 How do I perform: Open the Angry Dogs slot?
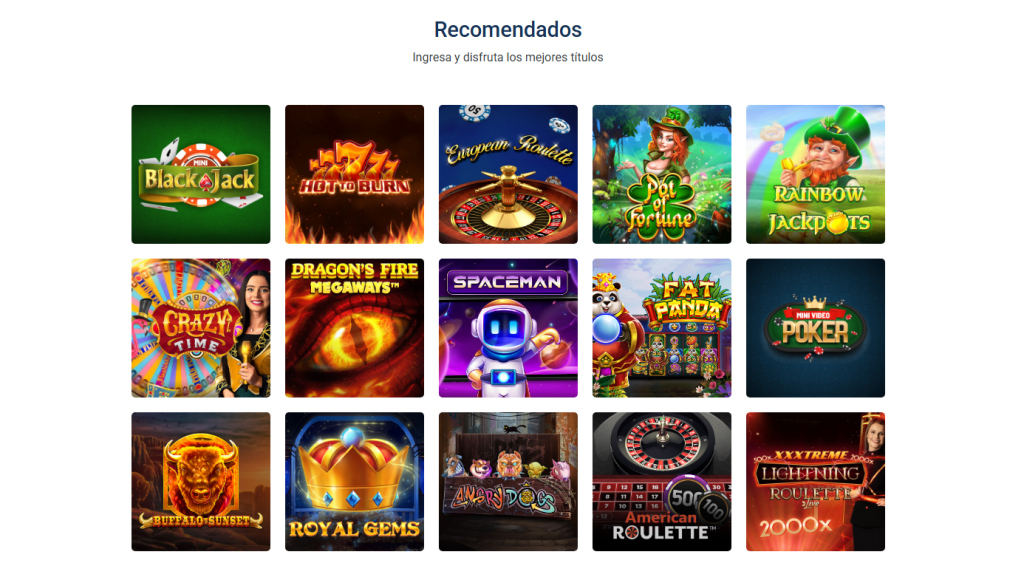[x=508, y=481]
